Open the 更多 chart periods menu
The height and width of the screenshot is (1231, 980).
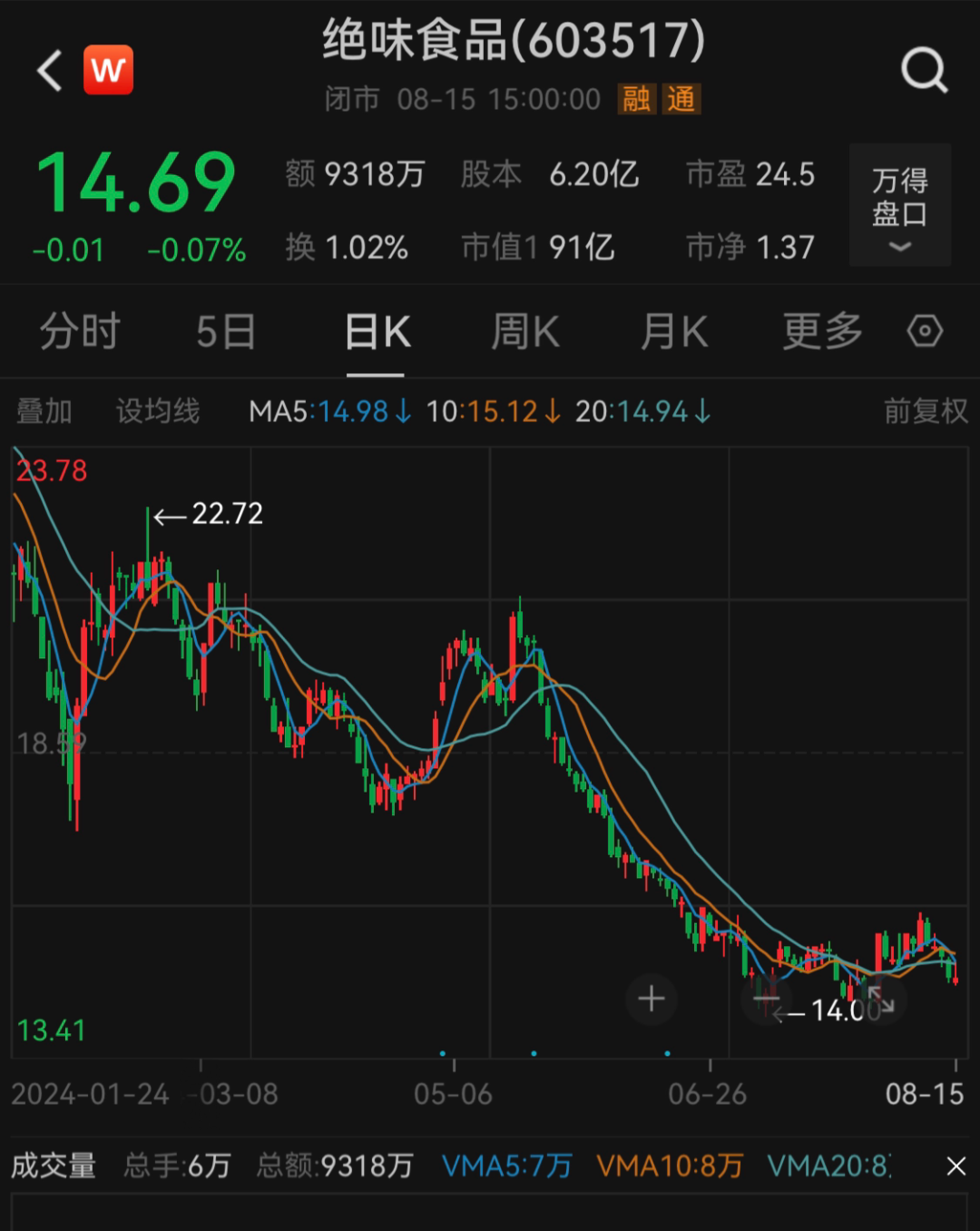[x=822, y=331]
